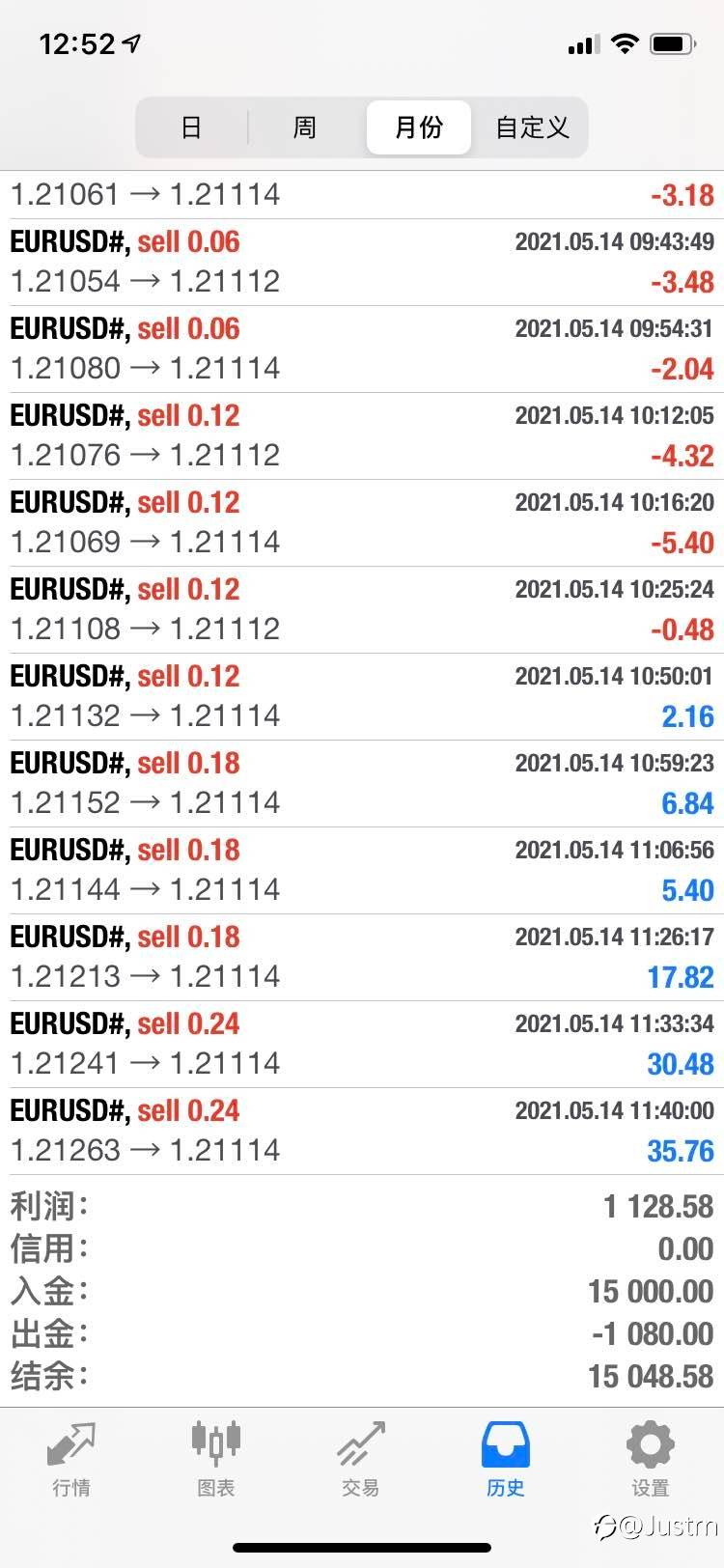Choose the 月份 (month) period
724x1568 pixels.
coord(419,127)
